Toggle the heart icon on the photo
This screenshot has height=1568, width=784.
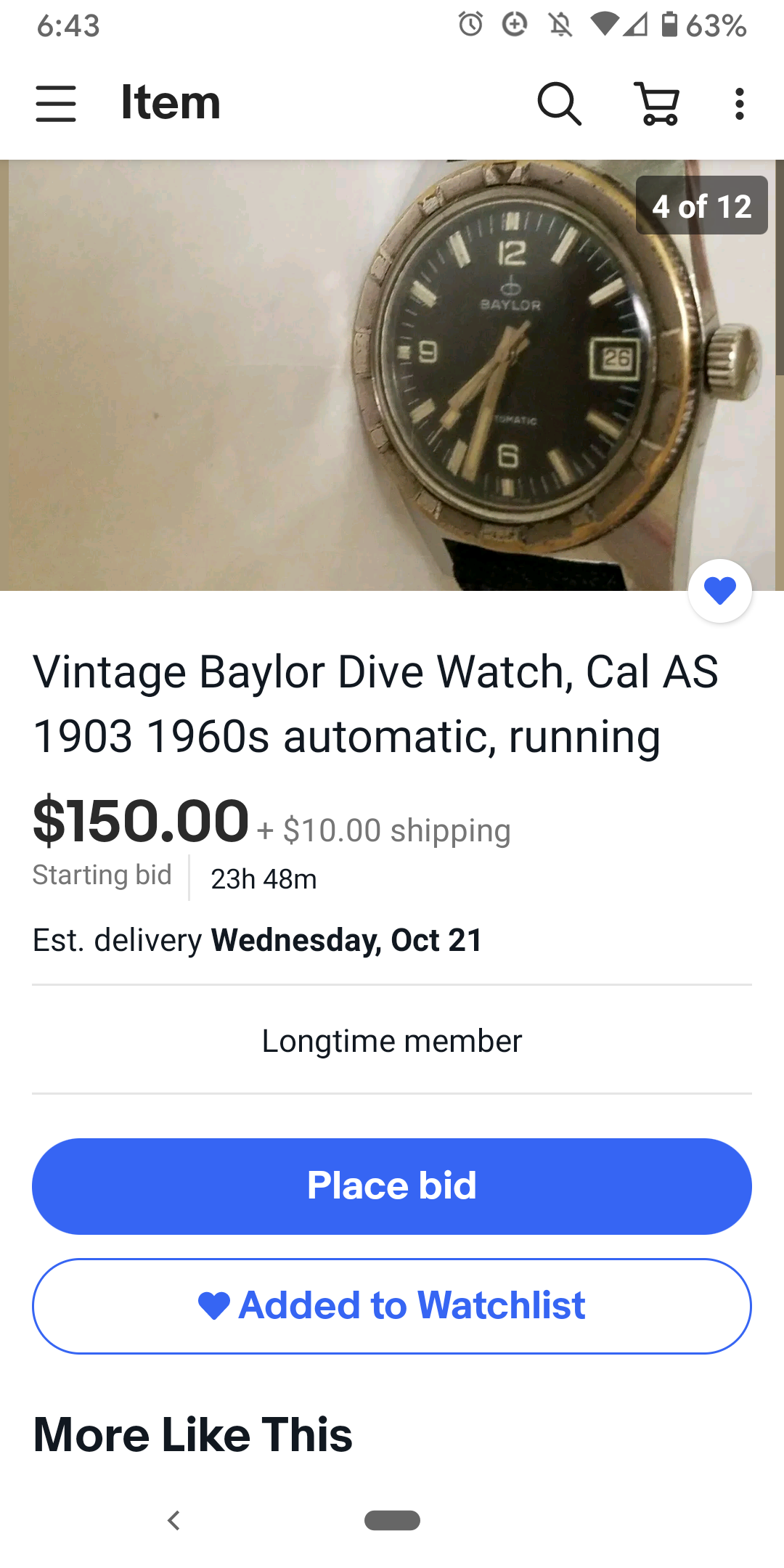pos(719,591)
